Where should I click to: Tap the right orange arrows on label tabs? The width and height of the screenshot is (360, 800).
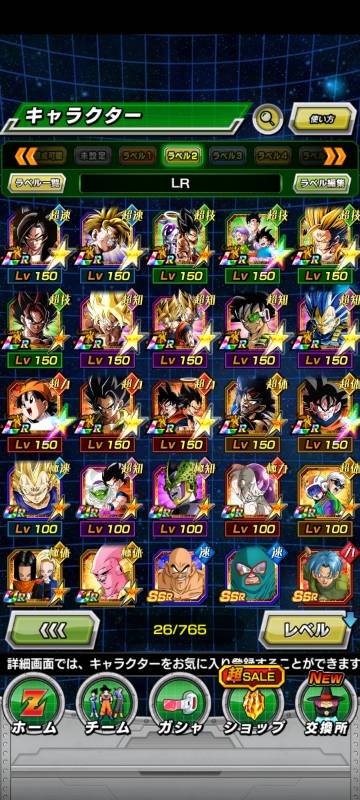(x=335, y=156)
